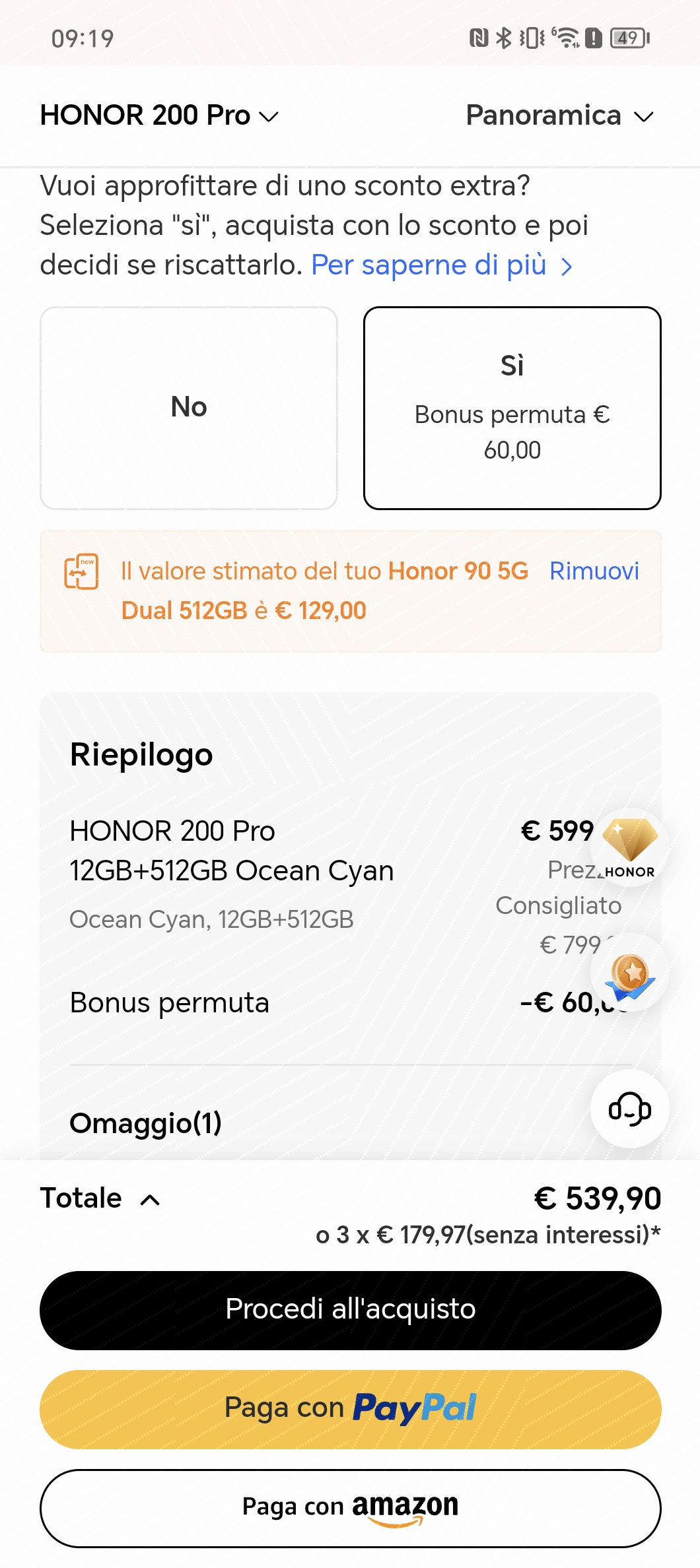Tap Rimuovi to remove trade-in device
Viewport: 700px width, 1568px height.
coord(594,571)
